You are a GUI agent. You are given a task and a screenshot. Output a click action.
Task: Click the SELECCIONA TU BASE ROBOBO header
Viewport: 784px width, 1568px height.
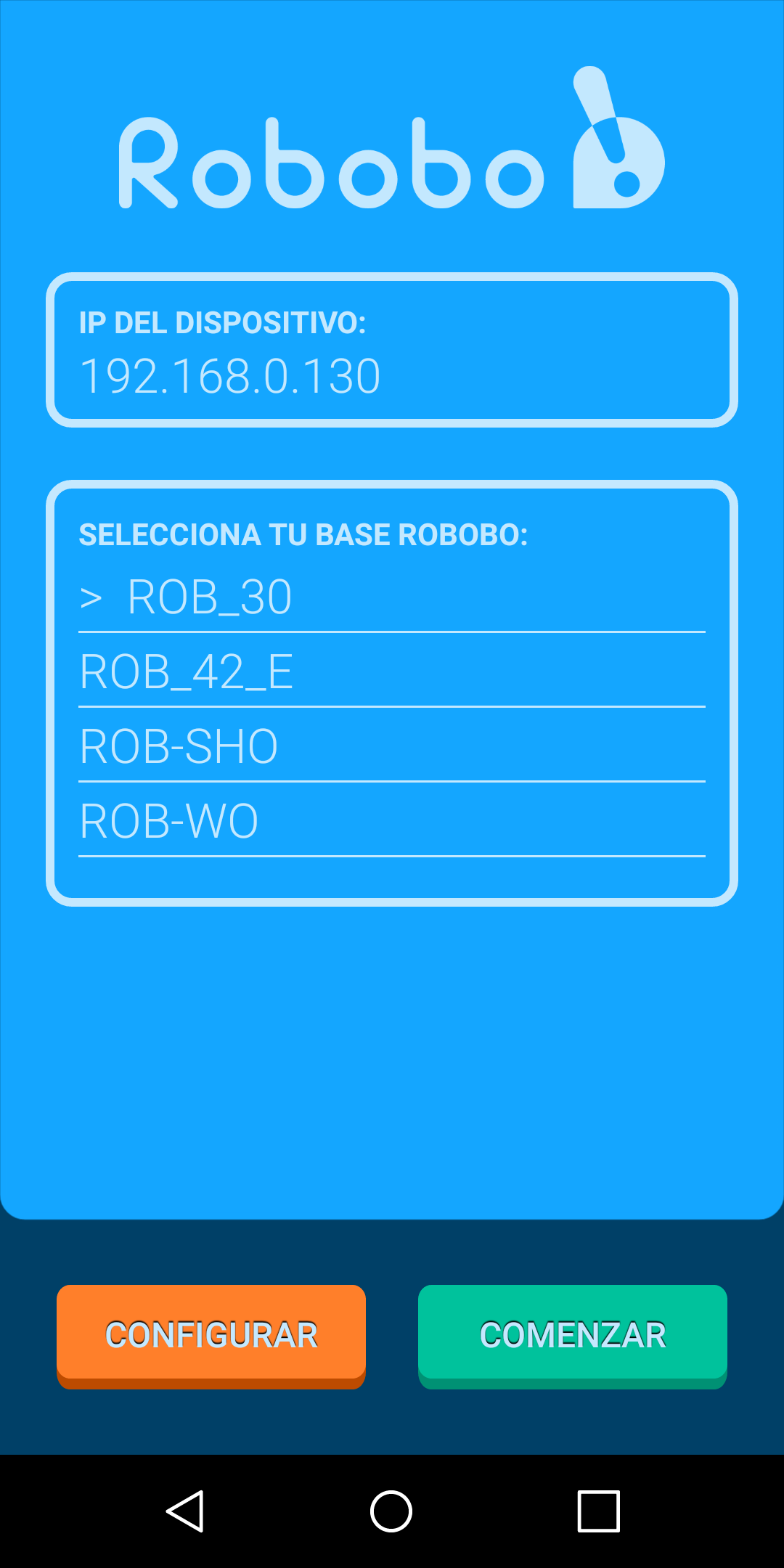click(x=303, y=534)
